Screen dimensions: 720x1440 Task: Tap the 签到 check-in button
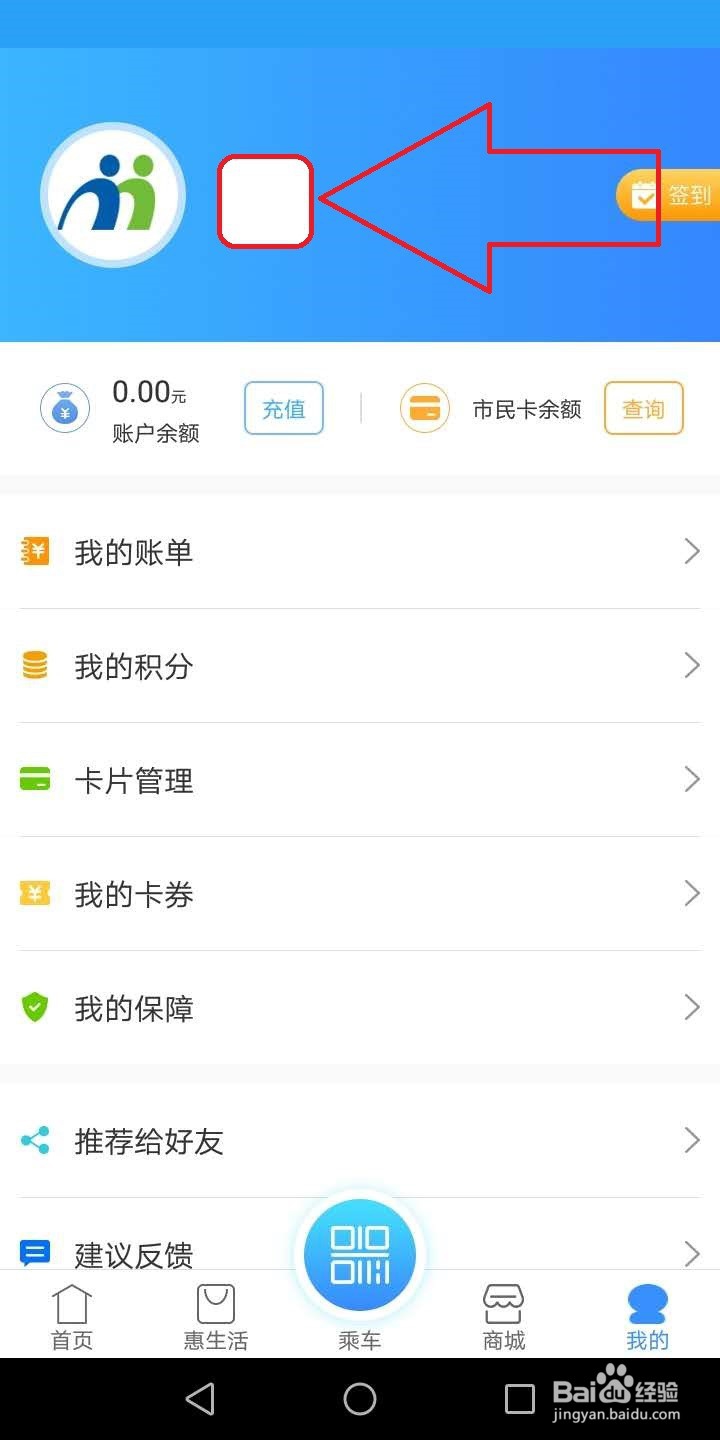(668, 195)
